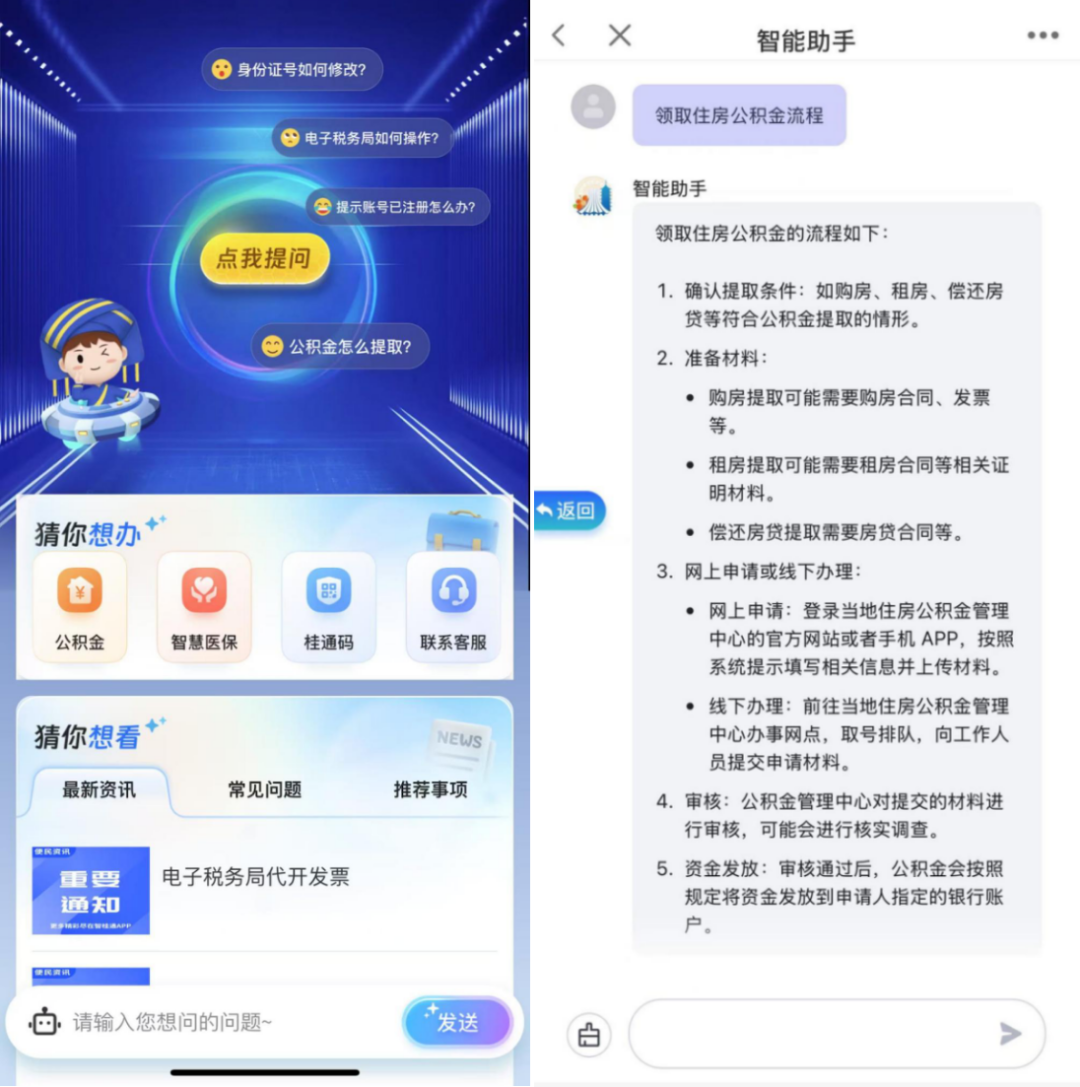Select the 身份证号如何修改 question bubble

(292, 70)
